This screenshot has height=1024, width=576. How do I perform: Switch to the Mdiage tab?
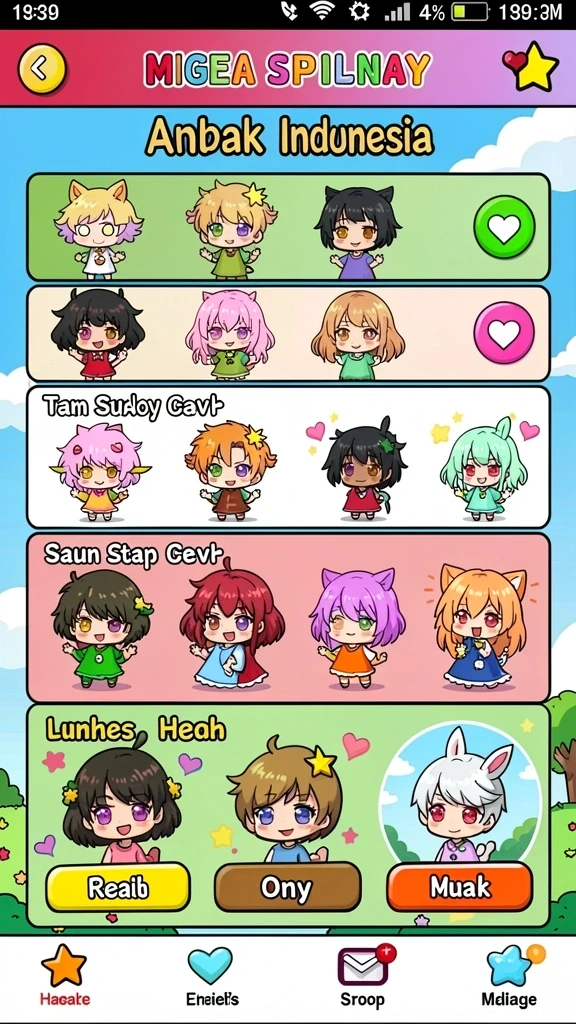point(509,976)
